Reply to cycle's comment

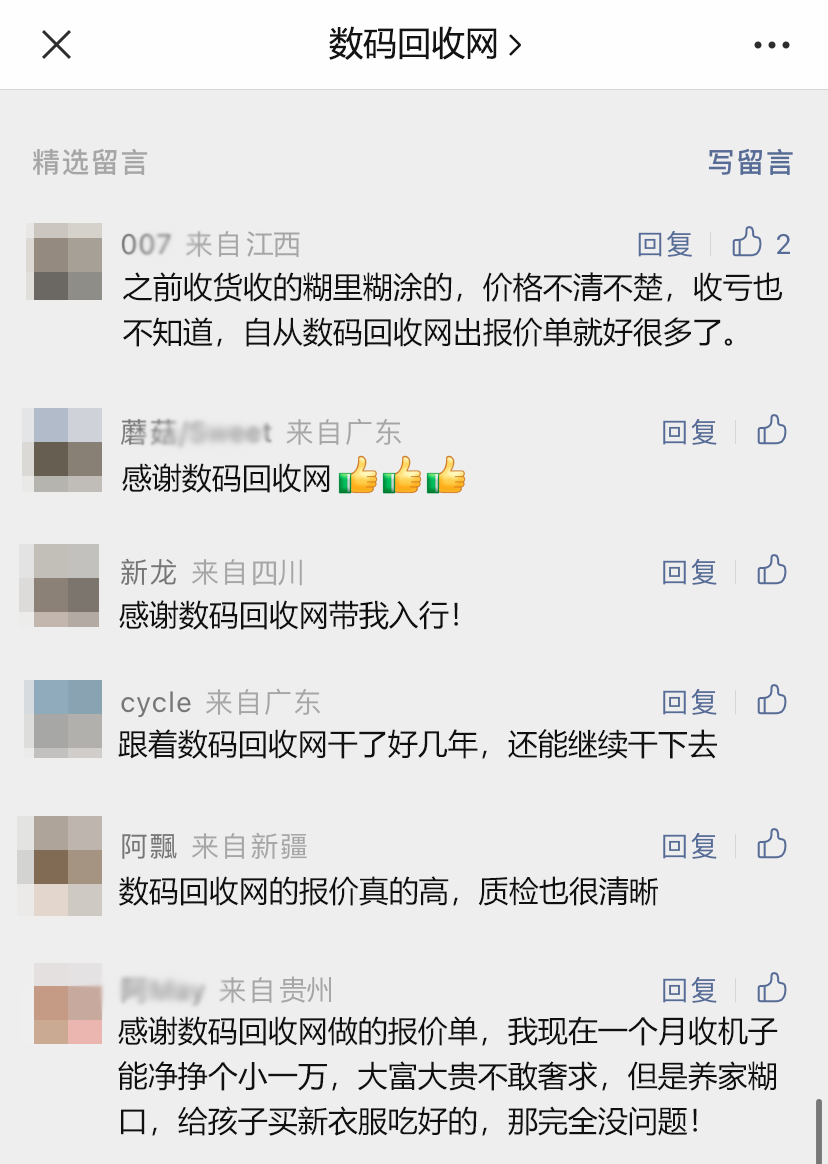(x=689, y=702)
